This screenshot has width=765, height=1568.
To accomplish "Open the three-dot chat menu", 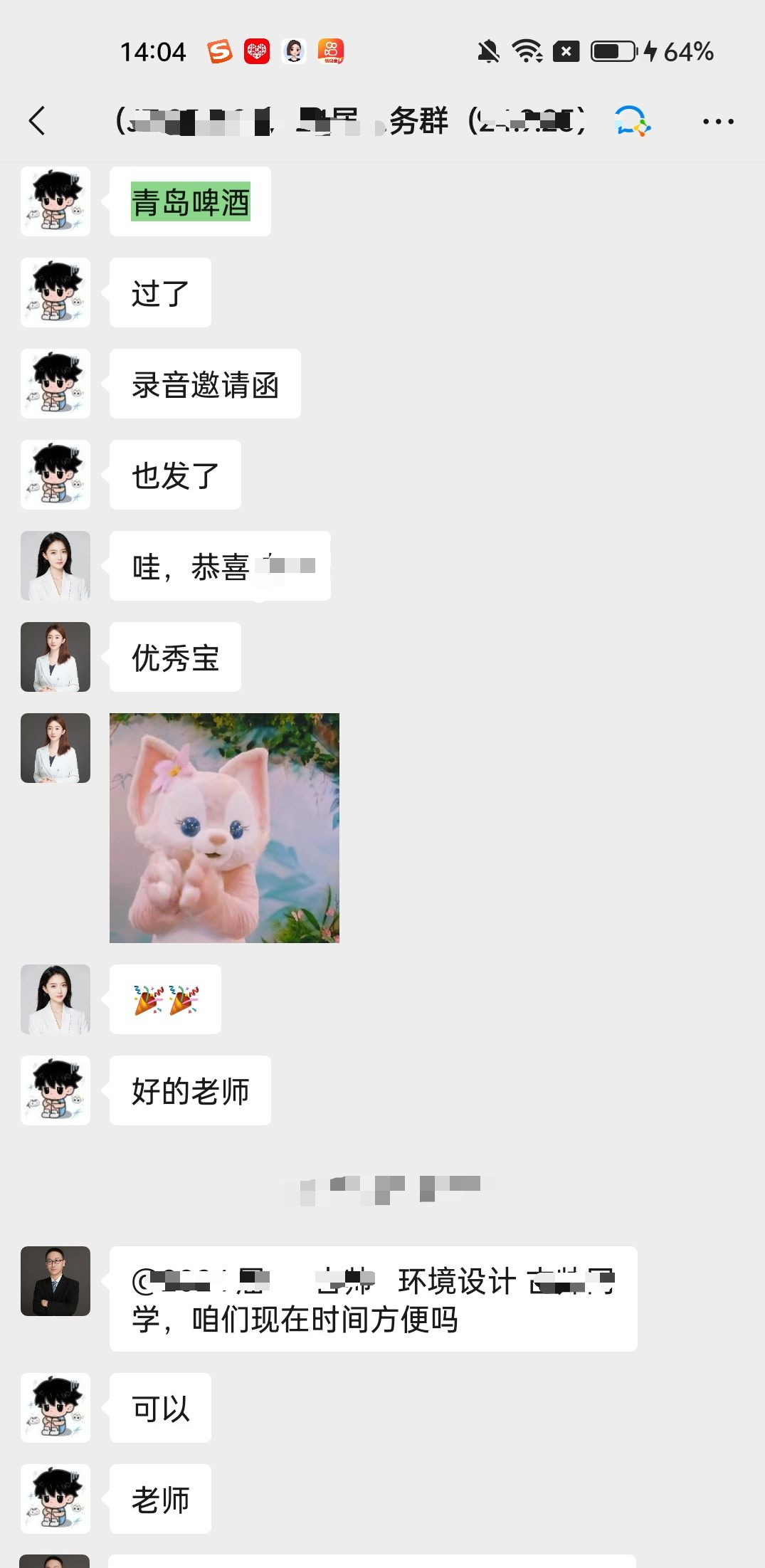I will tap(717, 122).
